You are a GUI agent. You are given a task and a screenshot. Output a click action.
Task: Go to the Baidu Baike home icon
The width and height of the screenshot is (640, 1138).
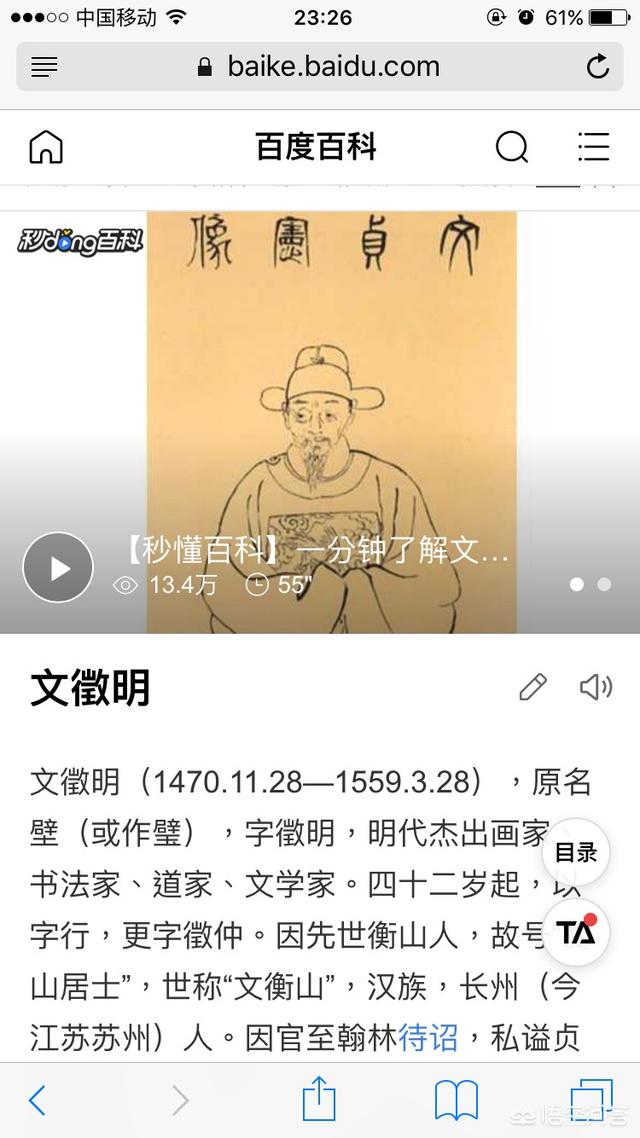click(x=46, y=147)
